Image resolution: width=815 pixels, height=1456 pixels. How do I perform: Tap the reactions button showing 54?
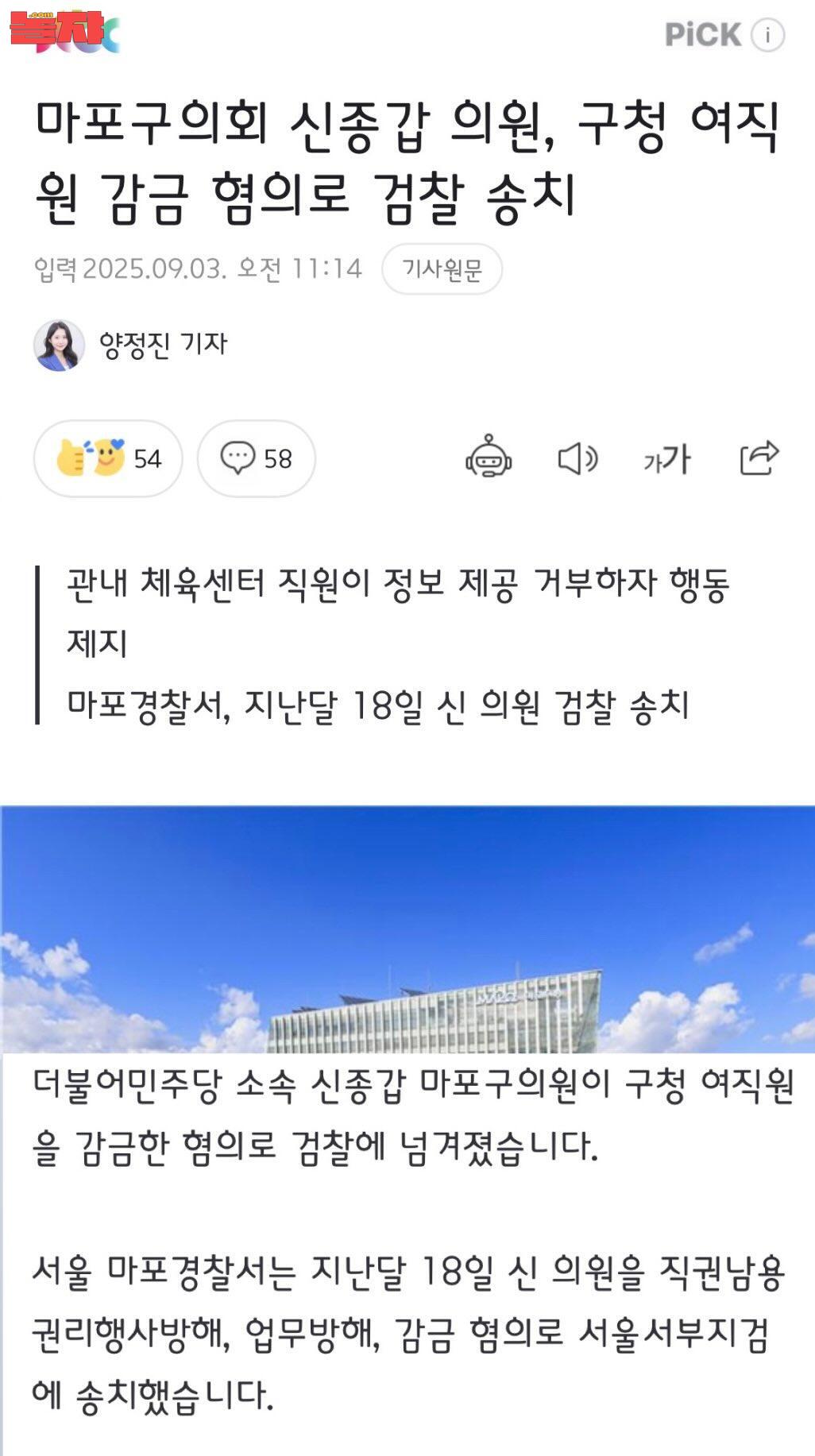108,458
